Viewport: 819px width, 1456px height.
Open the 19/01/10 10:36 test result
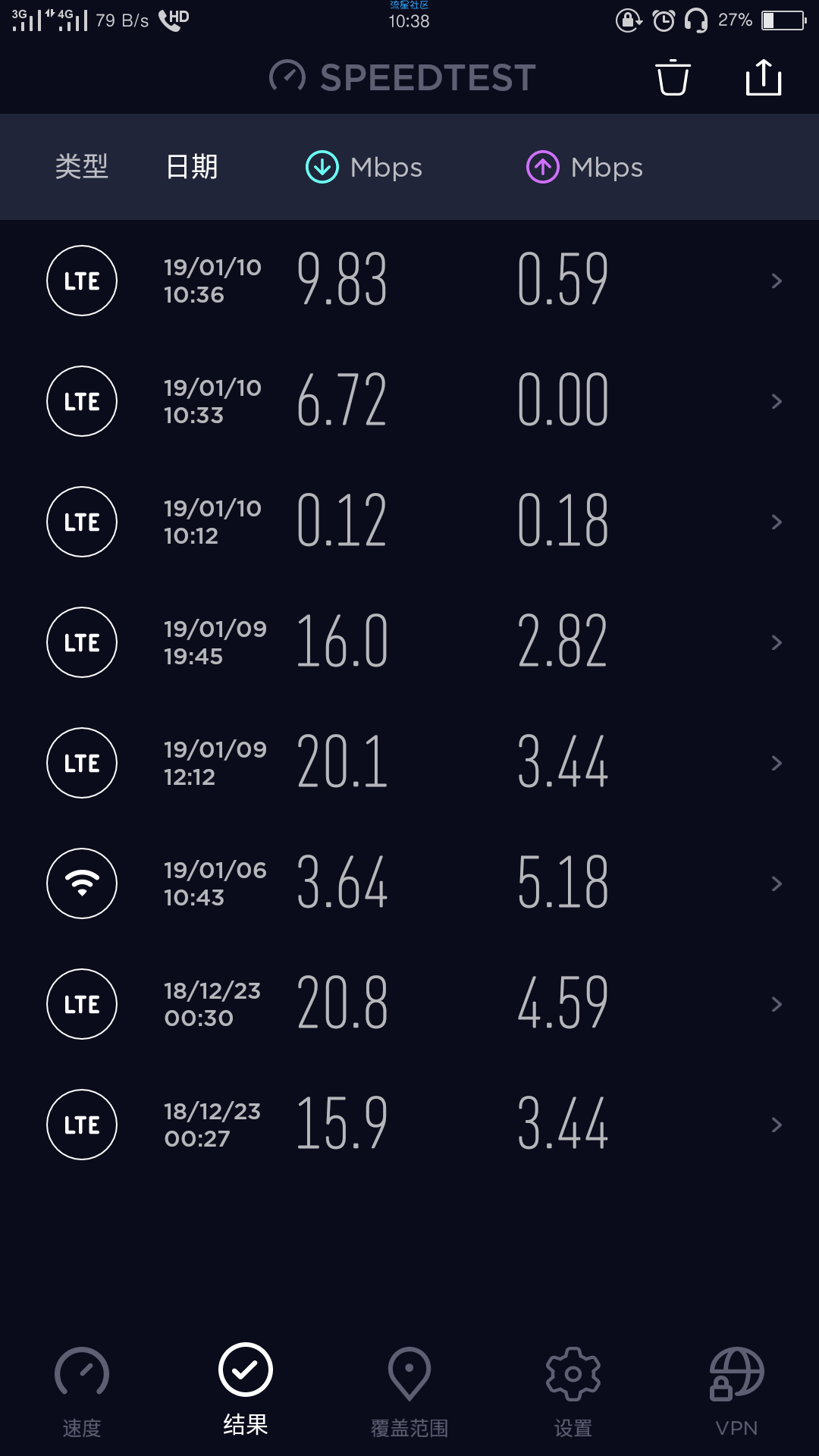(409, 281)
